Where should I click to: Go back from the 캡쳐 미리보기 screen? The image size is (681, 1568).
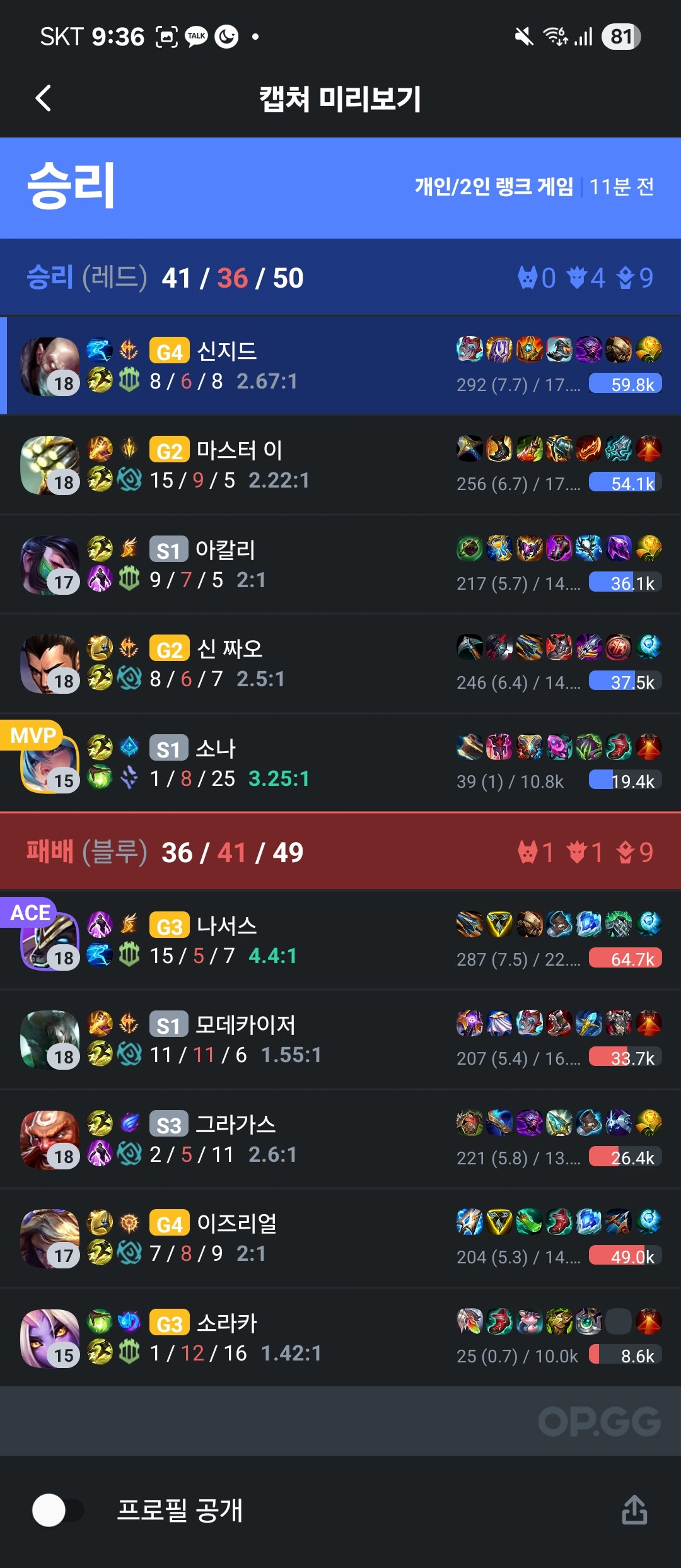pos(44,98)
